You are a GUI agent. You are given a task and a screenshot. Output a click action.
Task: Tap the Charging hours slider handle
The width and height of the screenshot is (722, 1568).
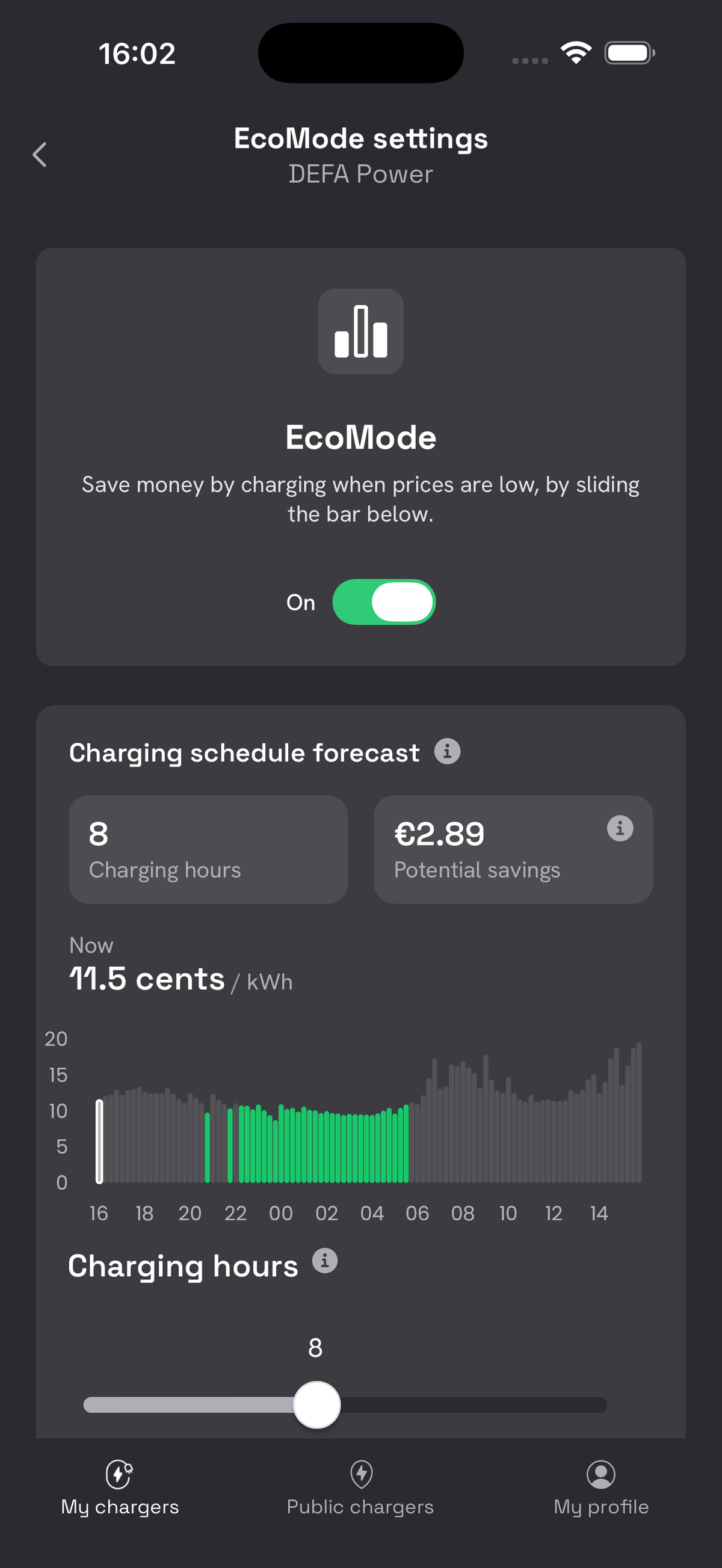[316, 1405]
